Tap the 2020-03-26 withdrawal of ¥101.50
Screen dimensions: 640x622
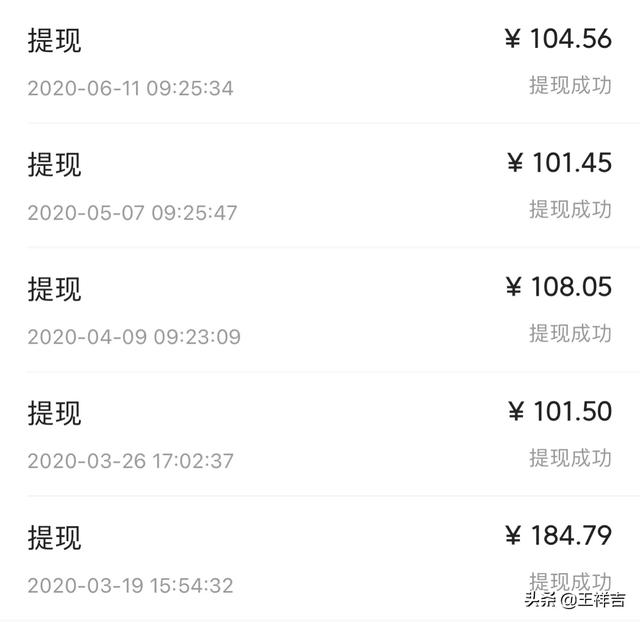pos(320,434)
